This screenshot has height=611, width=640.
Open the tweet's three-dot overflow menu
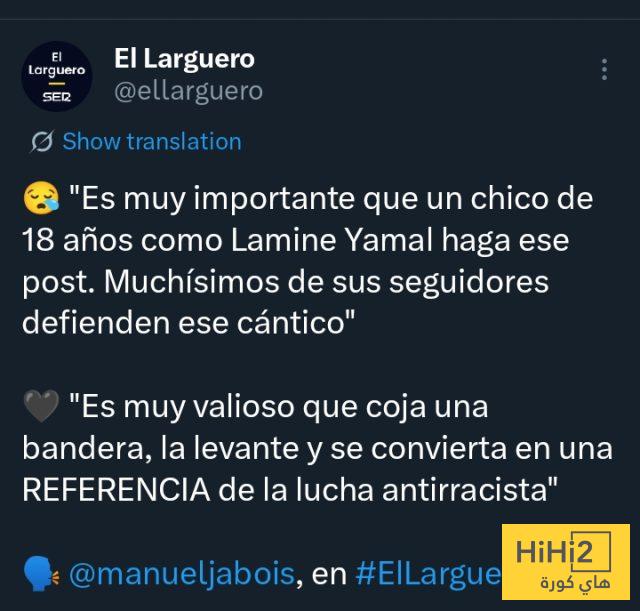[604, 69]
